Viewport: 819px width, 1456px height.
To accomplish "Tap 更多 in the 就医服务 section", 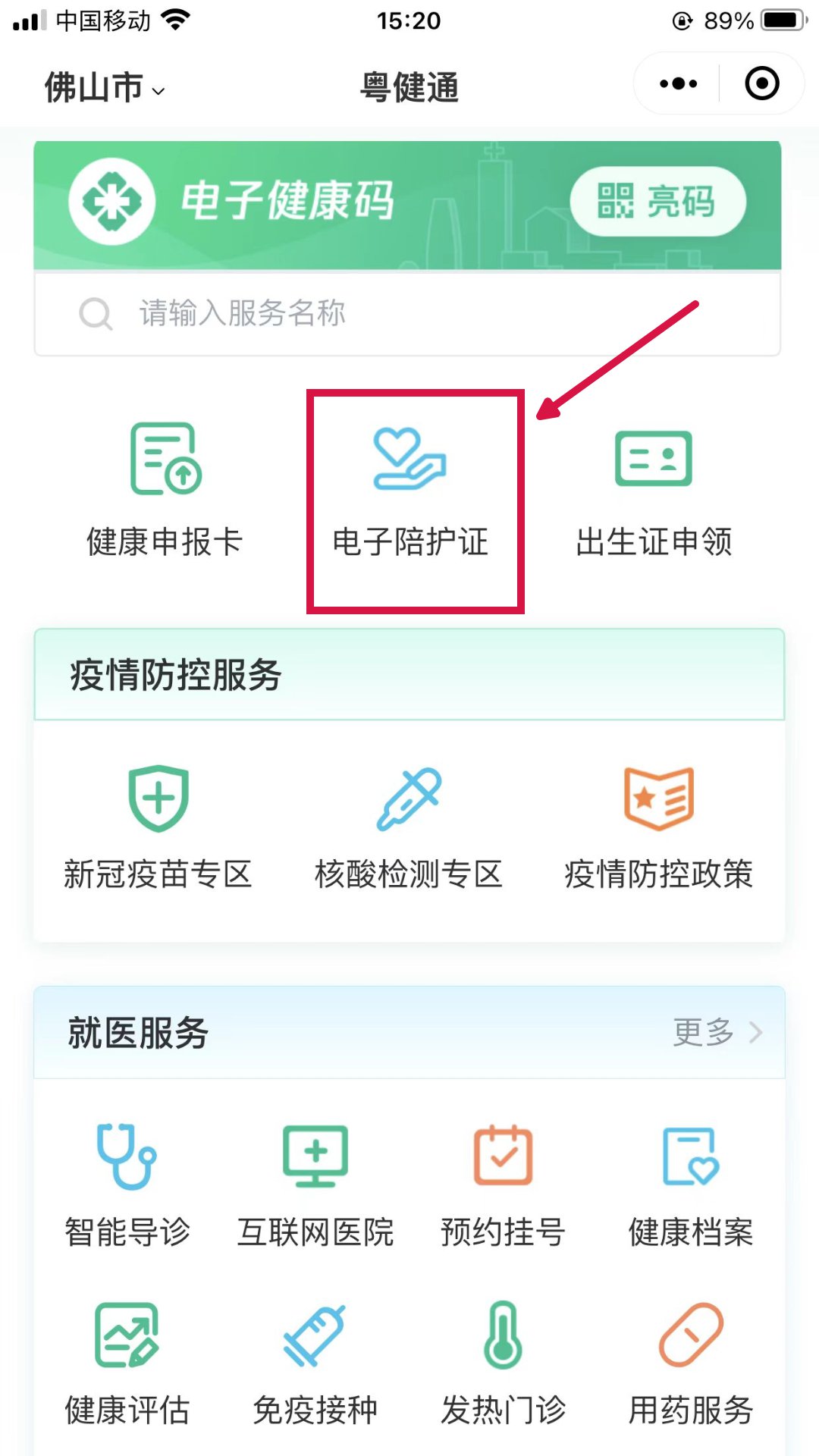I will point(717,1032).
